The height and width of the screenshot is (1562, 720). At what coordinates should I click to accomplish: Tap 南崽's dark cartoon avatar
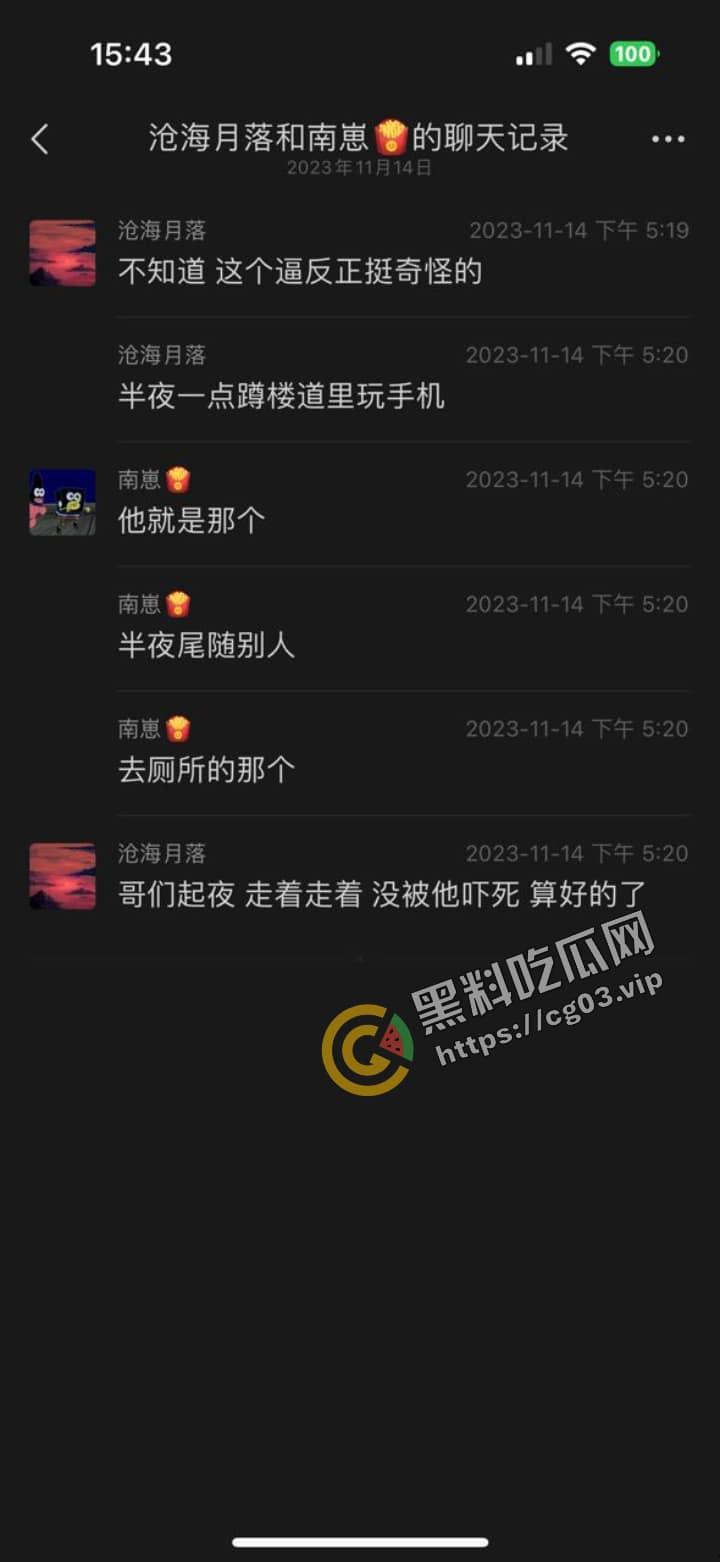click(x=62, y=502)
